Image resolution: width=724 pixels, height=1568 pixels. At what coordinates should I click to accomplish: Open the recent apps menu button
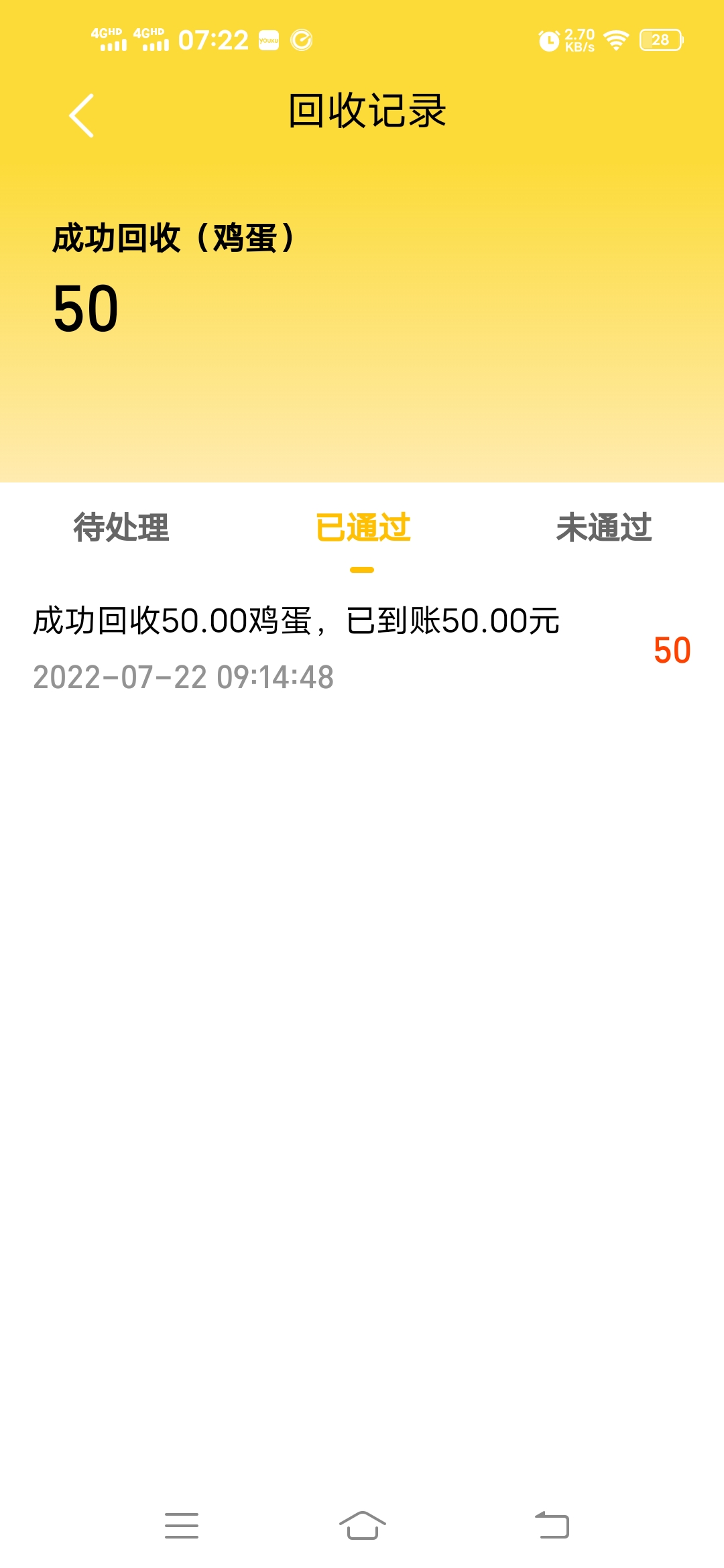[182, 1525]
